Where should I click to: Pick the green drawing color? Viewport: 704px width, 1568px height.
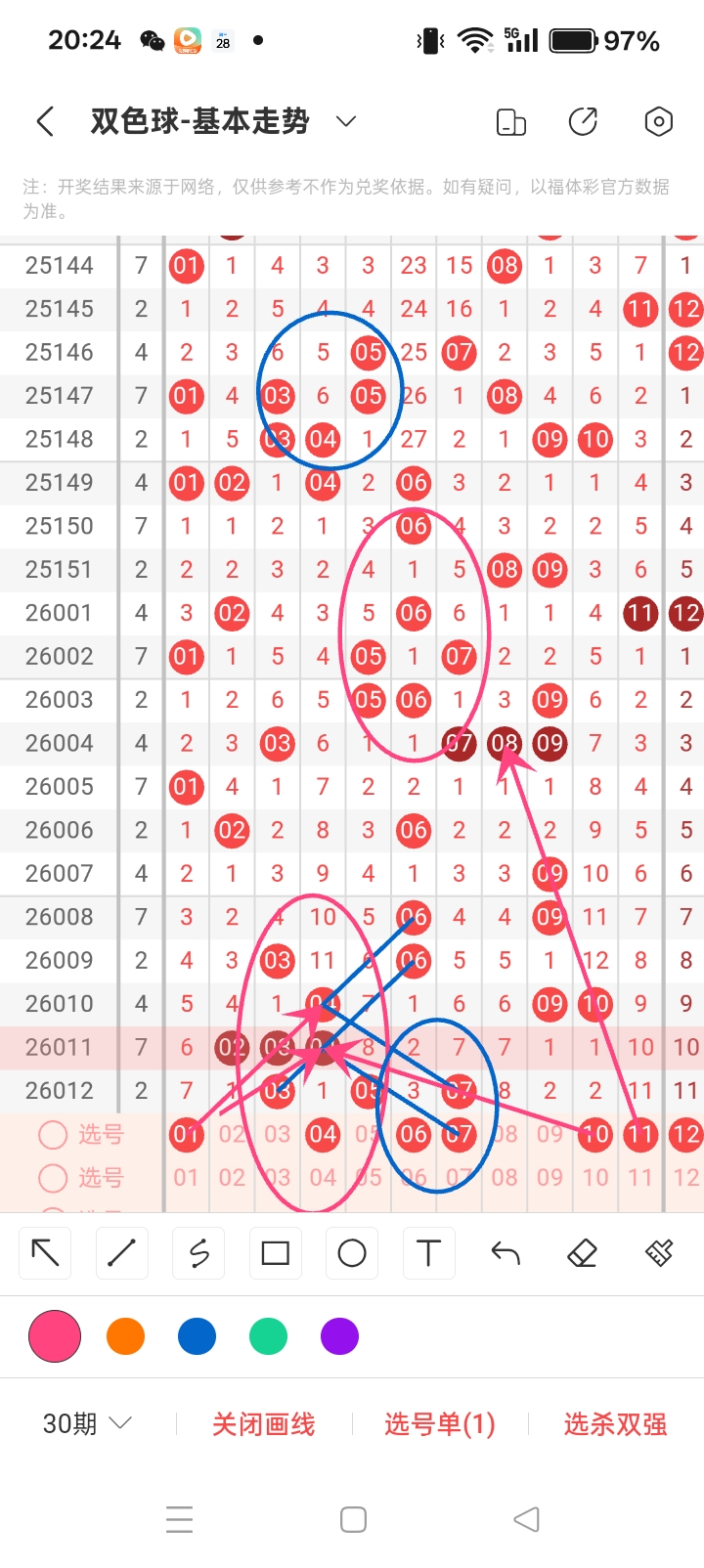(268, 1336)
